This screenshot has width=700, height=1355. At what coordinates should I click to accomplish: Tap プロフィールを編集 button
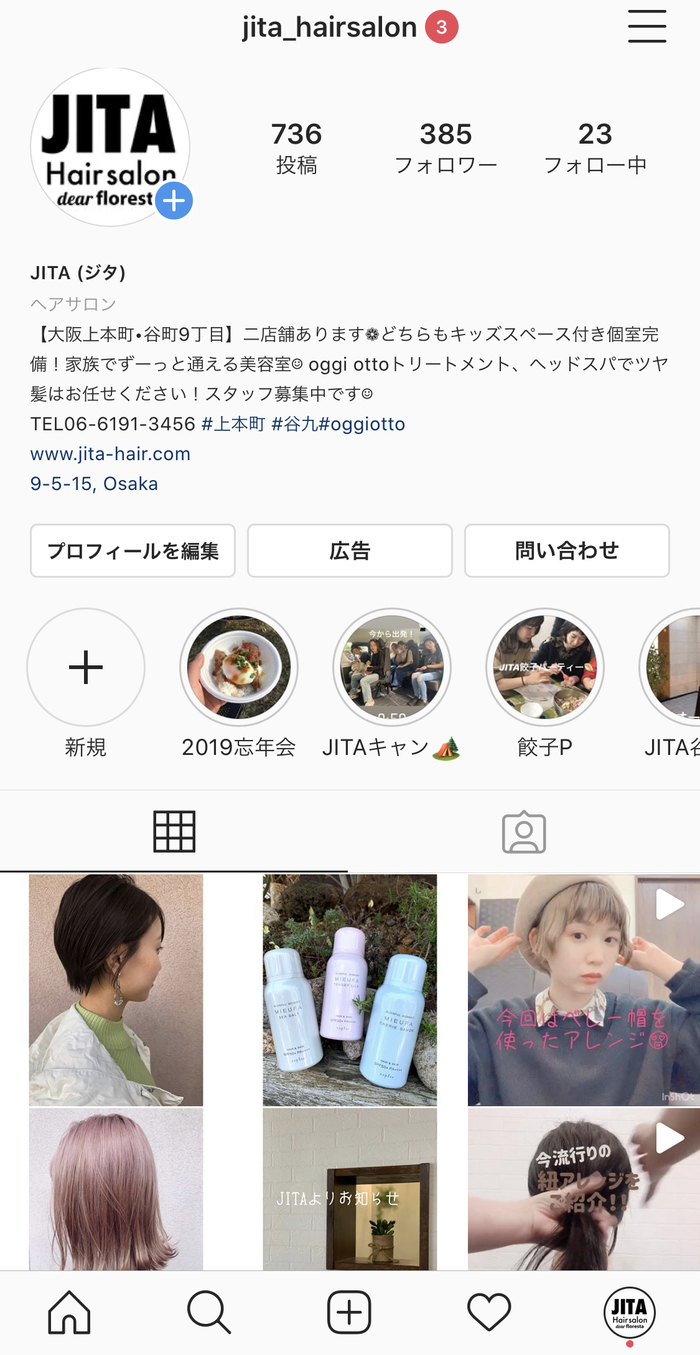pyautogui.click(x=133, y=551)
